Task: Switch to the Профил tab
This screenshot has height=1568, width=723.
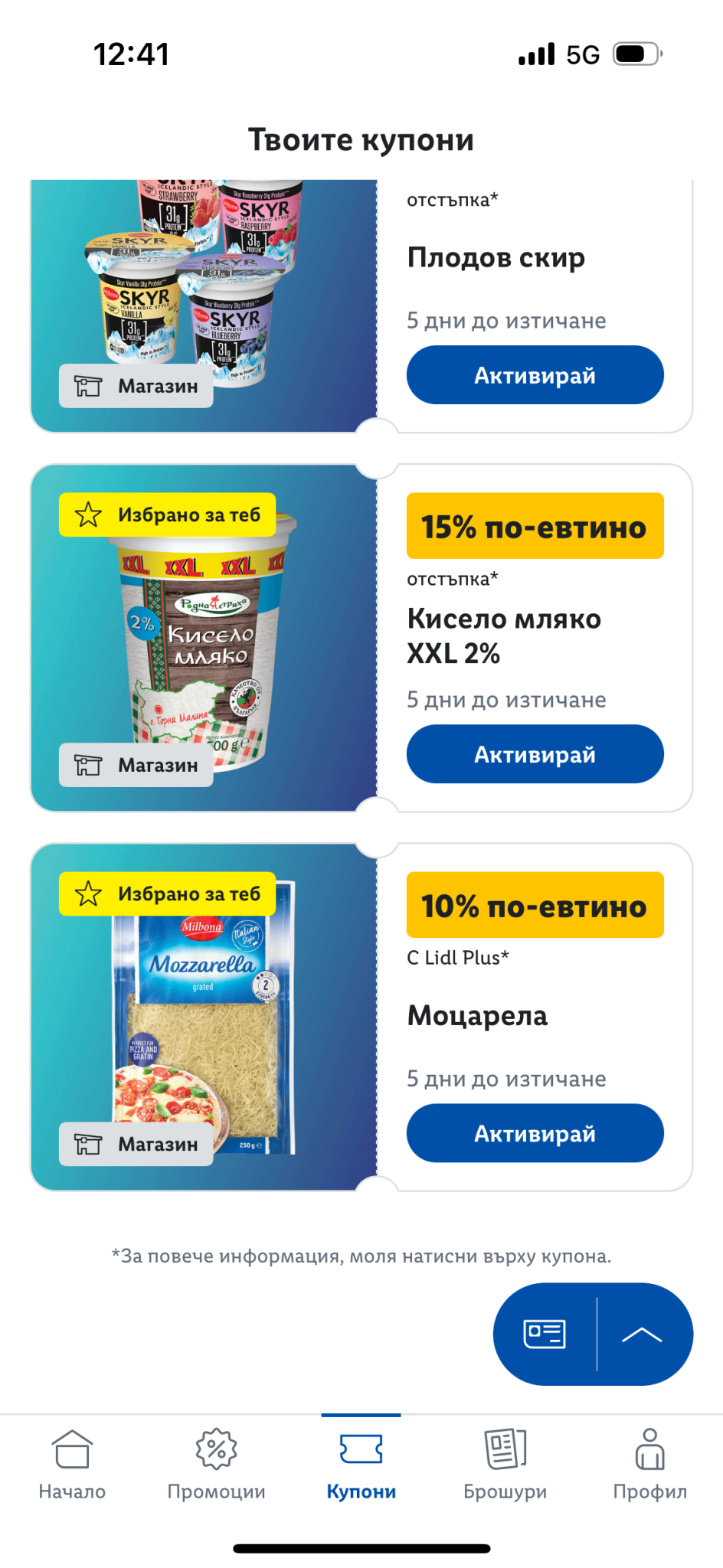Action: click(650, 1464)
